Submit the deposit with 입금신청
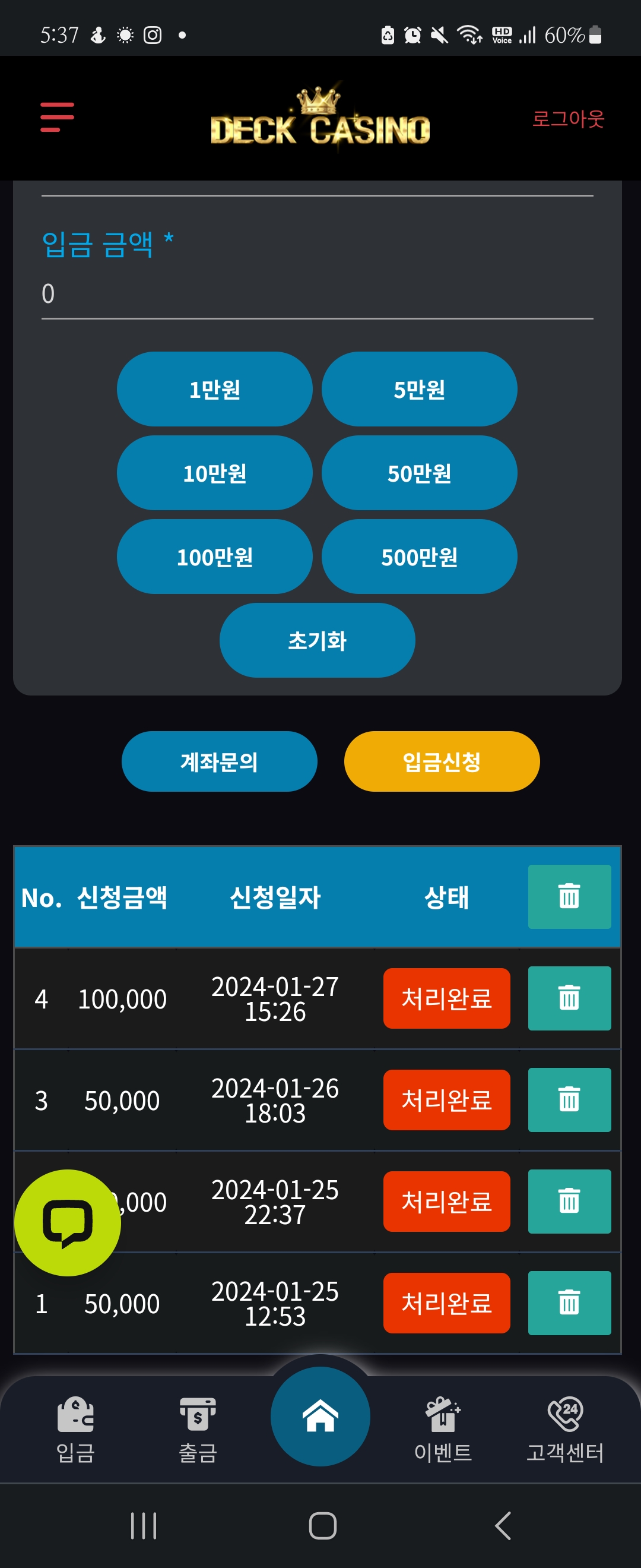 442,761
